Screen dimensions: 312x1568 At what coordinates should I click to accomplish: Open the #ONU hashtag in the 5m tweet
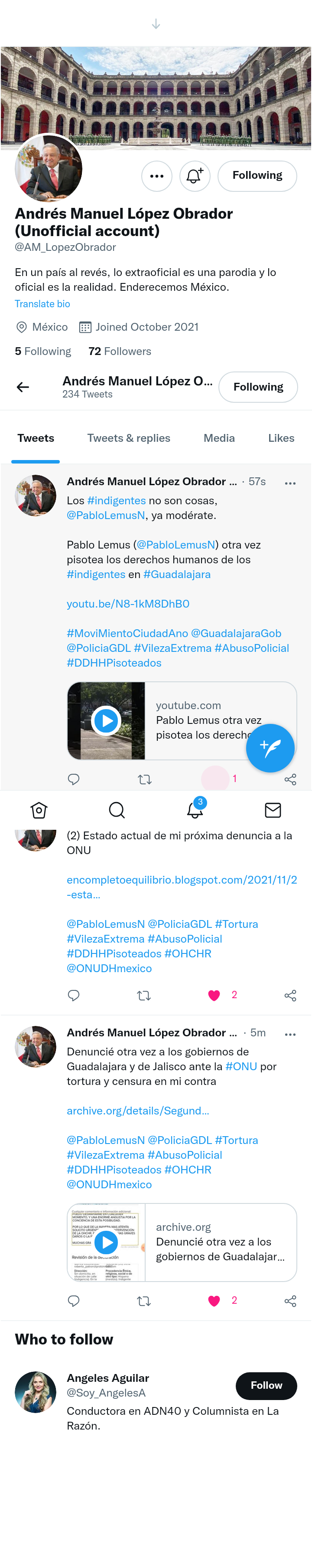pos(241,1066)
